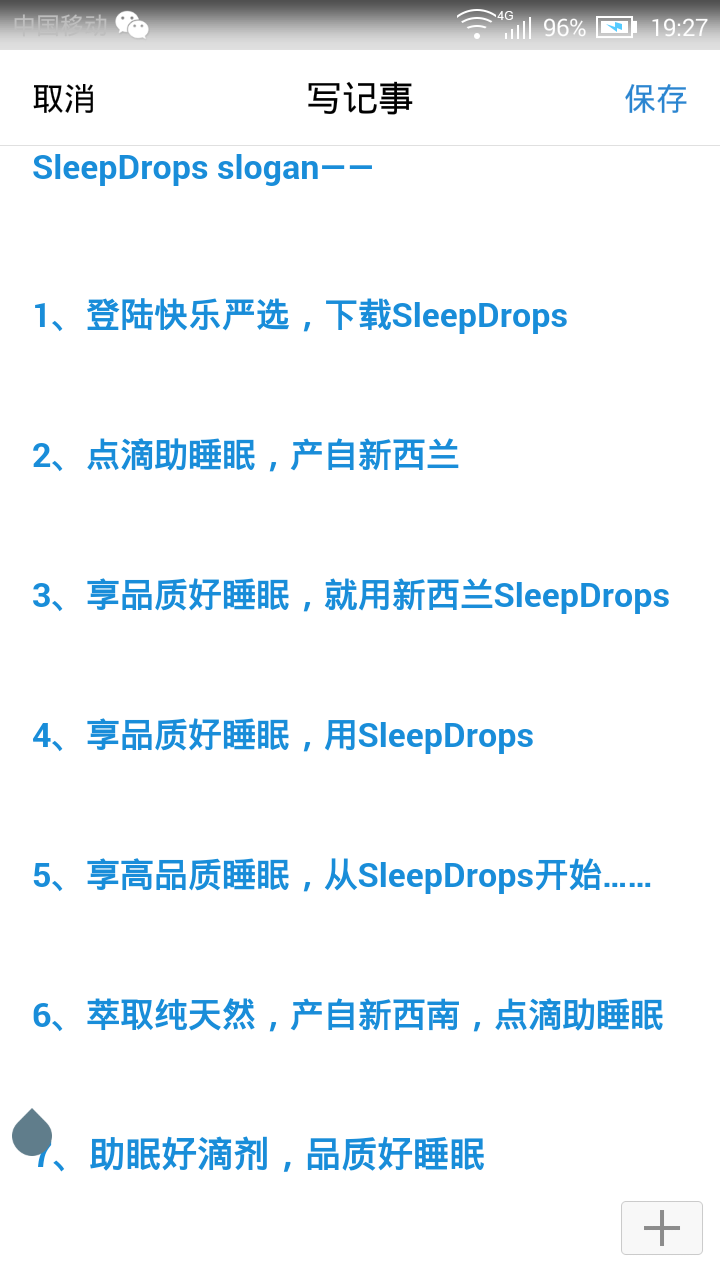Screen dimensions: 720x1280
Task: Cancel editing with 取消
Action: (64, 98)
